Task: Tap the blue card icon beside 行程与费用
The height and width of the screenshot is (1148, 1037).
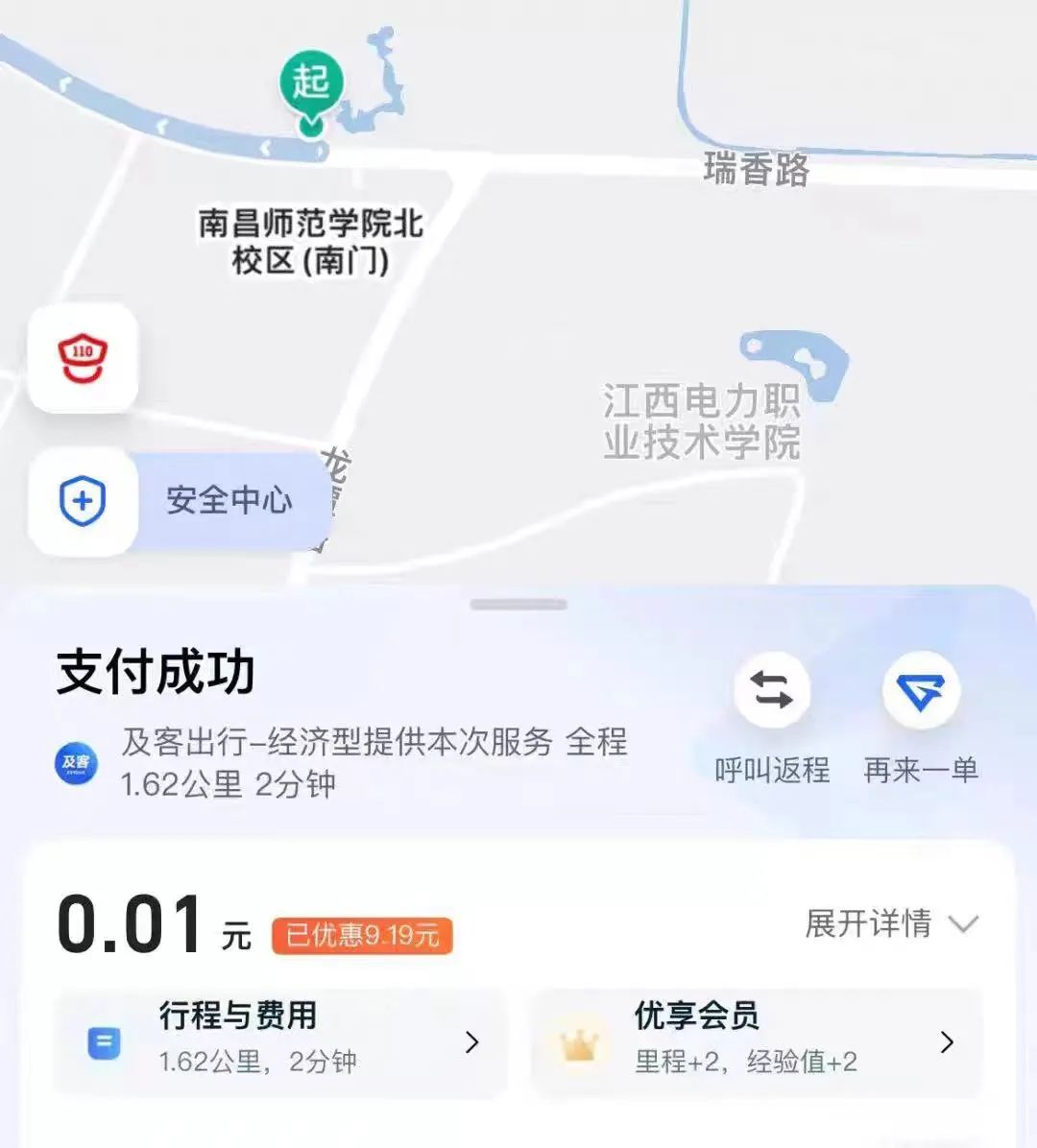Action: pos(103,1041)
